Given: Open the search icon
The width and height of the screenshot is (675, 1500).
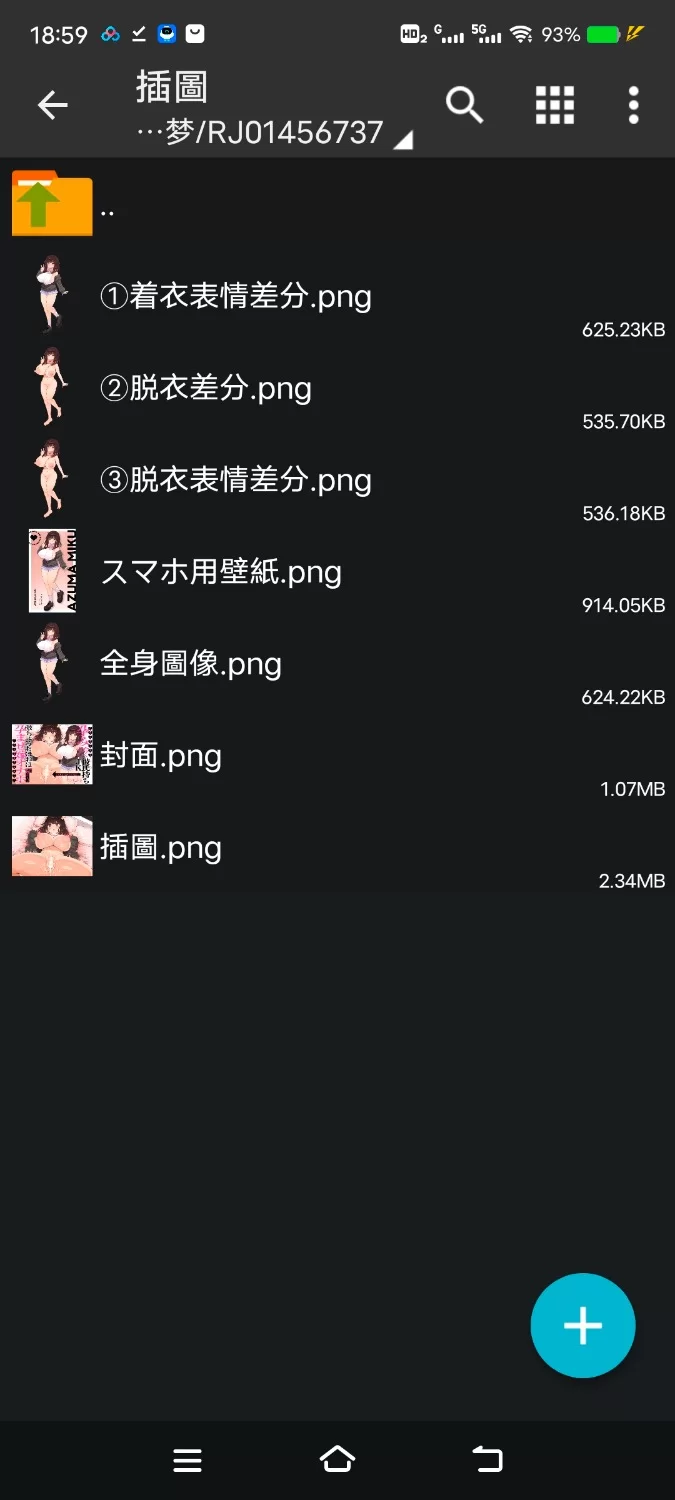Looking at the screenshot, I should click(x=464, y=105).
